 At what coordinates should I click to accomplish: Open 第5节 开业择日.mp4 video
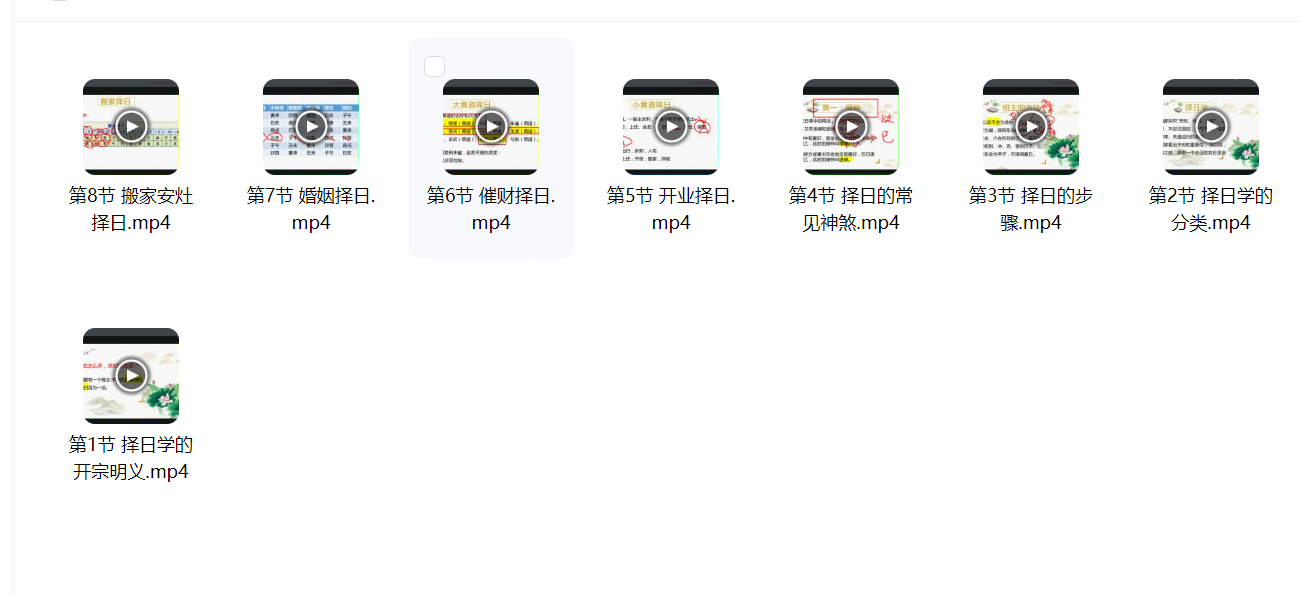click(671, 127)
